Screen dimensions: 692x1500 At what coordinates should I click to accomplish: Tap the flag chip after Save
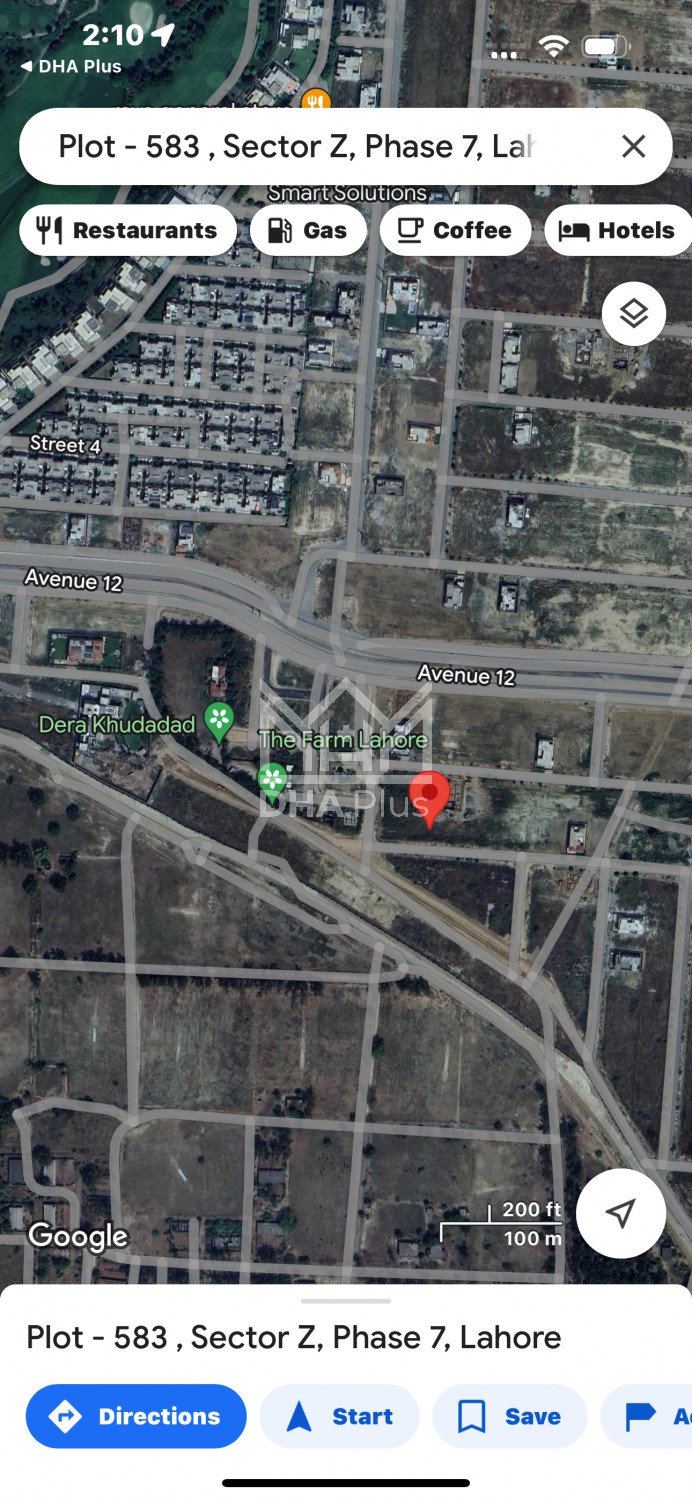[650, 1416]
